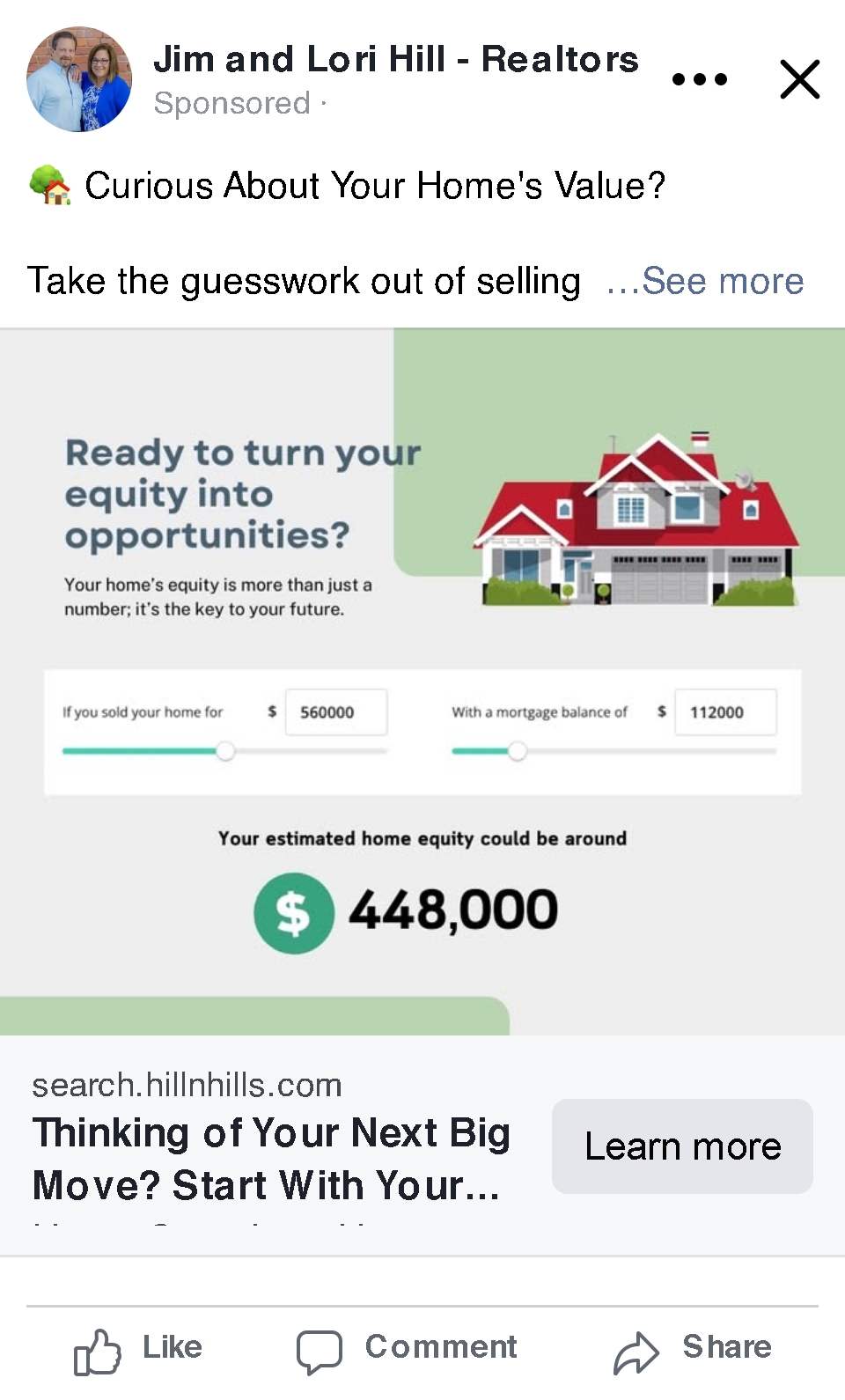Visit Jim and Lori Hill - Realtors page

(395, 59)
